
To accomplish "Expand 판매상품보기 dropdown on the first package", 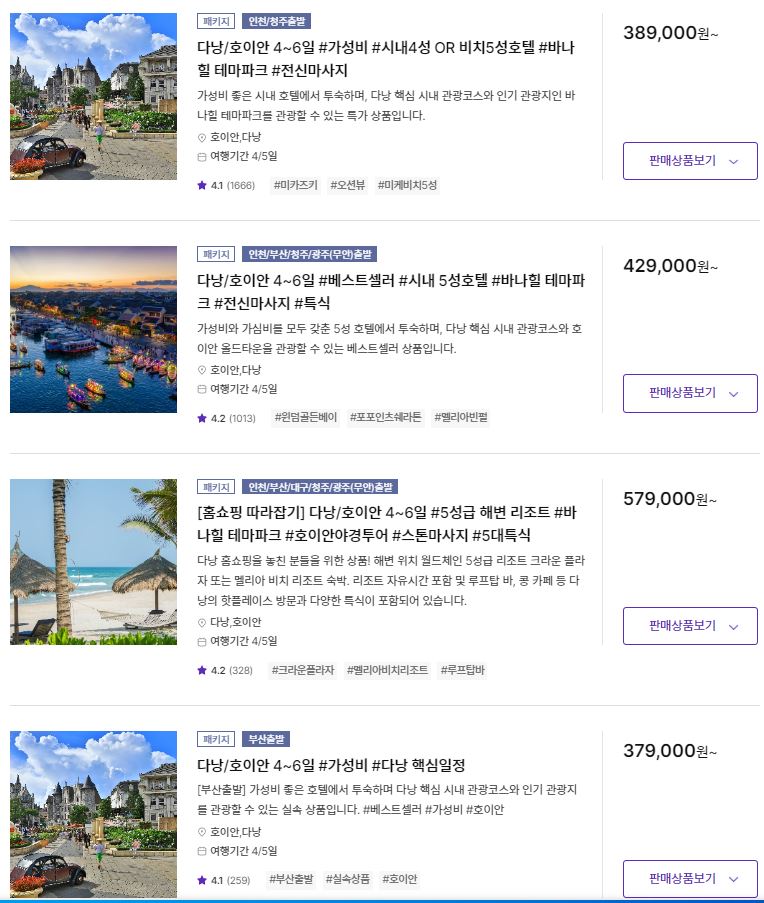I will tap(689, 160).
